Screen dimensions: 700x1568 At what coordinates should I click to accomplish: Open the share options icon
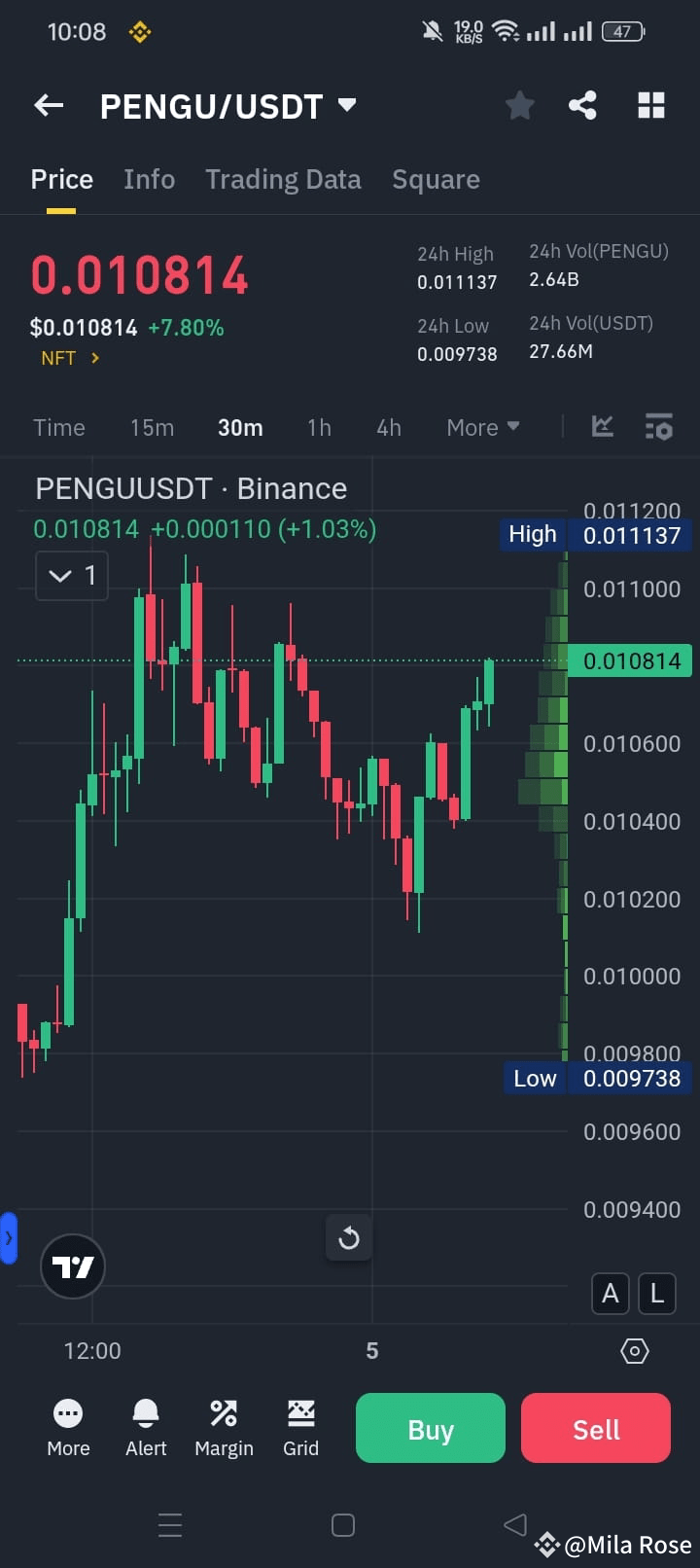coord(583,105)
